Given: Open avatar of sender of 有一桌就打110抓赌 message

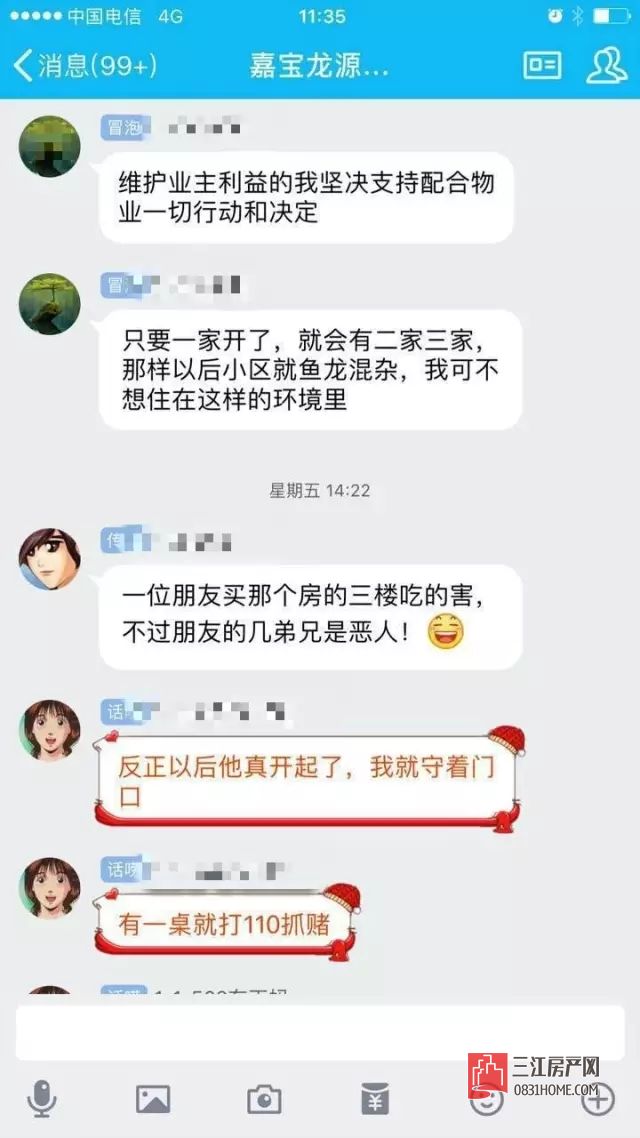Looking at the screenshot, I should [x=50, y=887].
